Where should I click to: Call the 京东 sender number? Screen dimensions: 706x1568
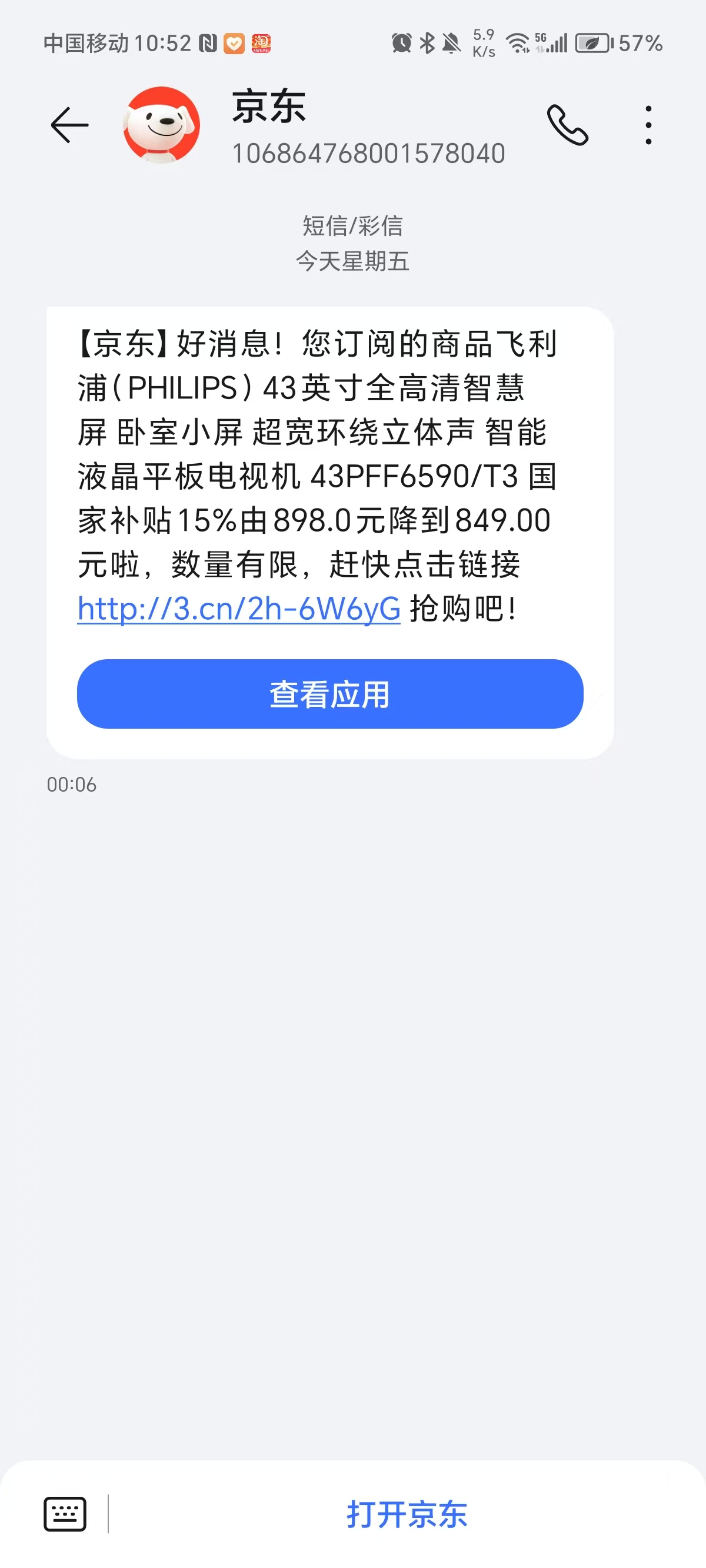(567, 125)
